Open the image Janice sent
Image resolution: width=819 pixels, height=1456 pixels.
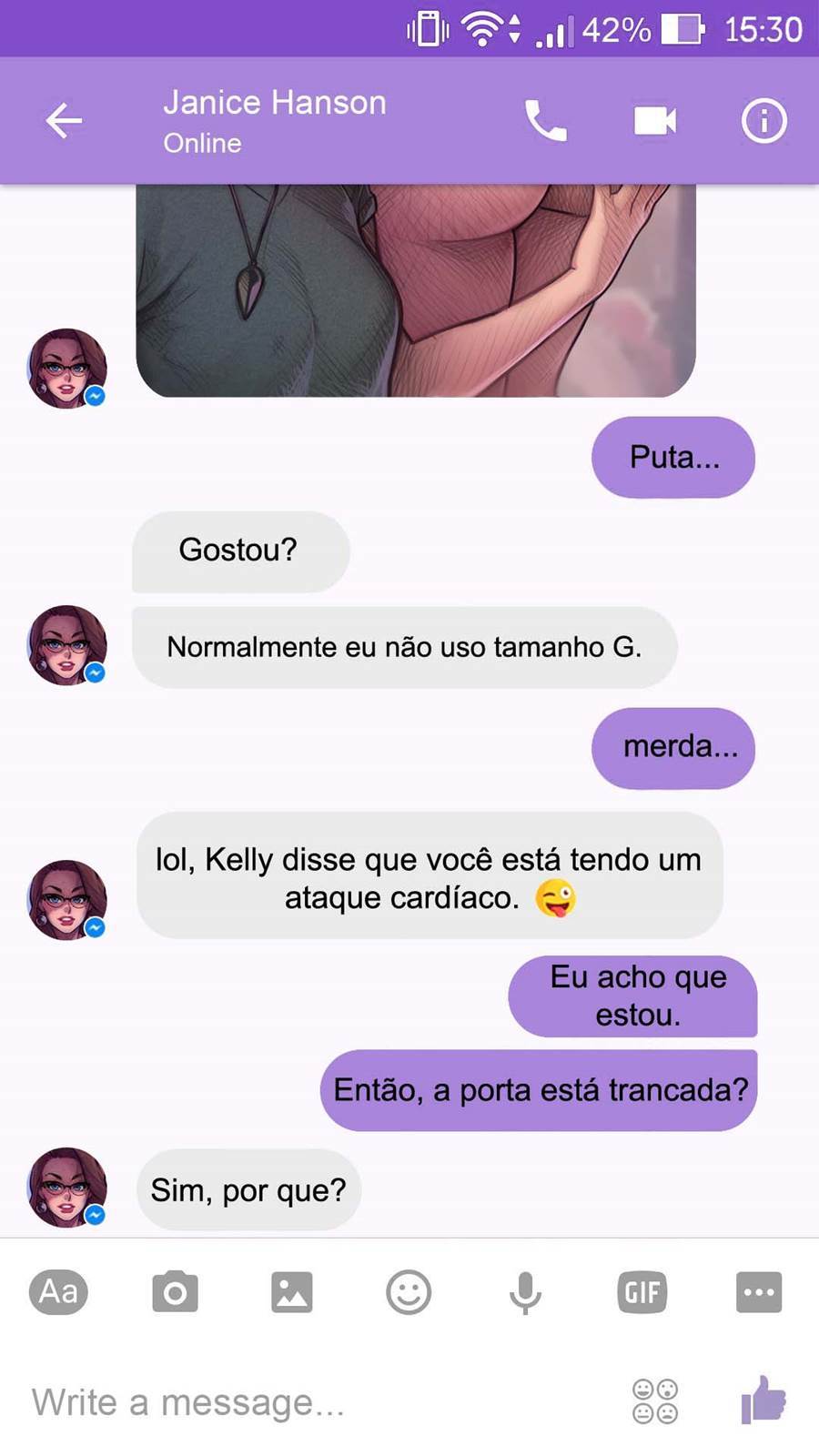(415, 290)
